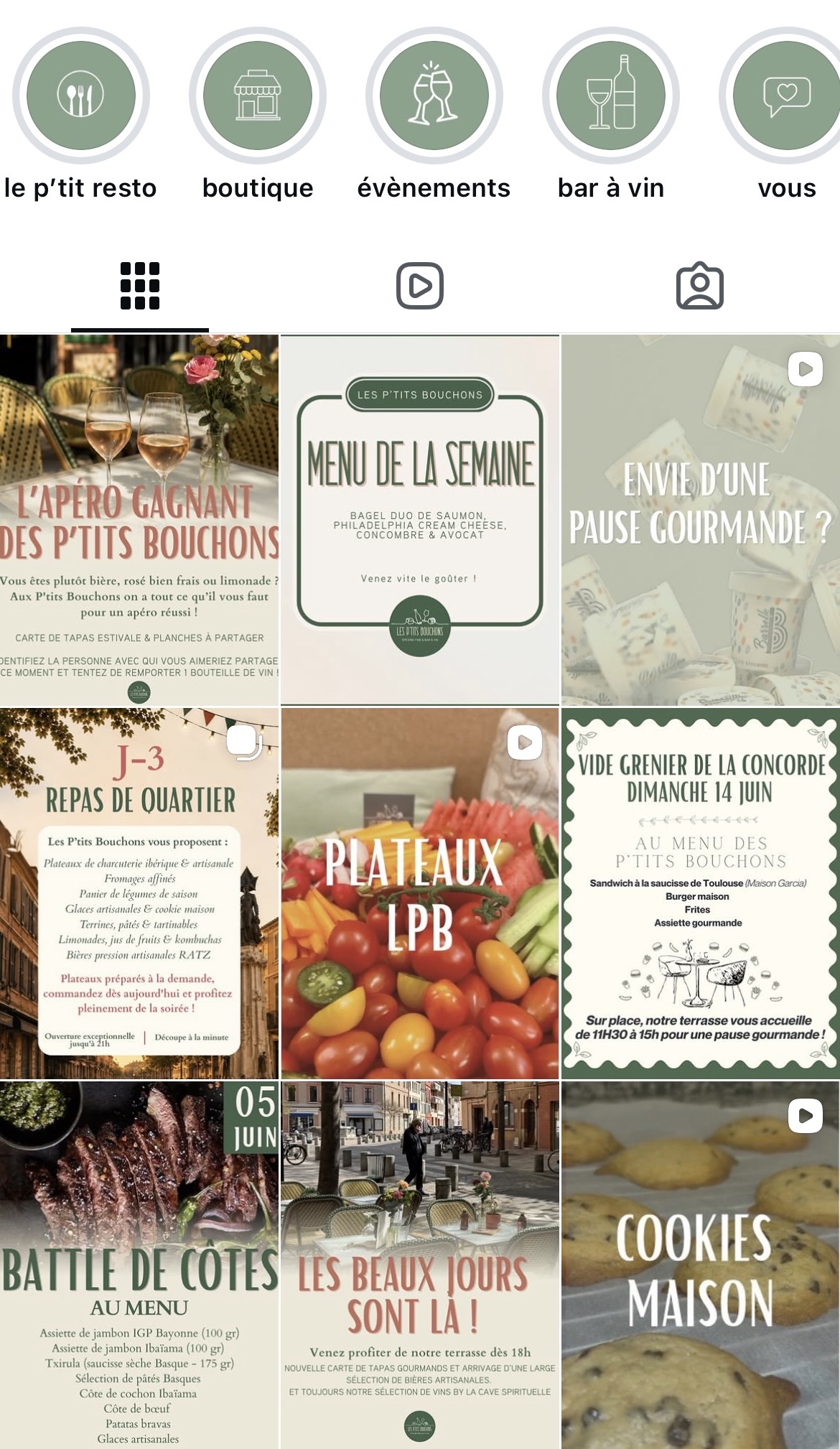The height and width of the screenshot is (1449, 840).
Task: Open the 'L'apéro gagnant des P'tits Bouchons' post
Action: pyautogui.click(x=139, y=520)
